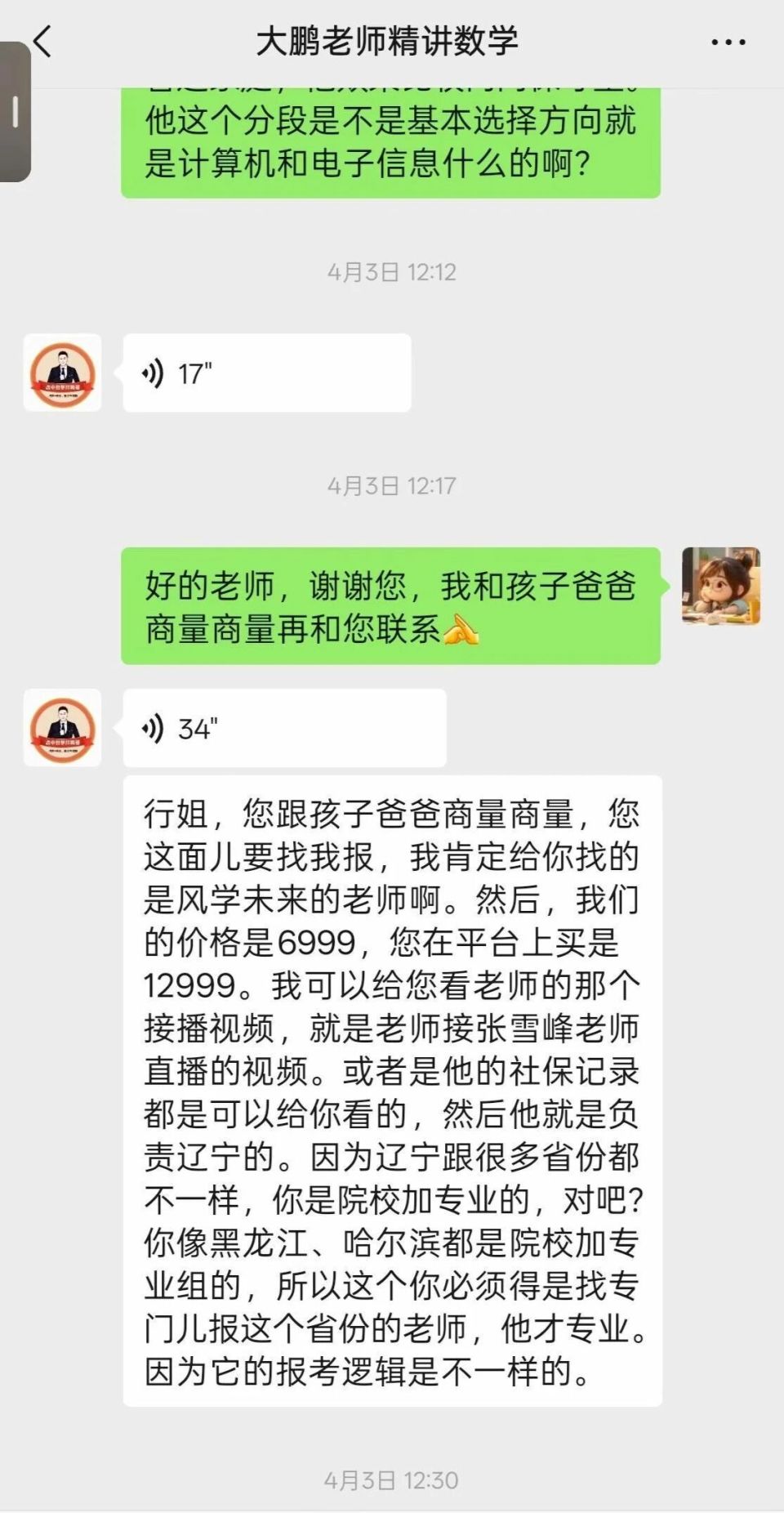Tap the timestamp 4月3日 12:12
The image size is (784, 1513).
pos(392,273)
